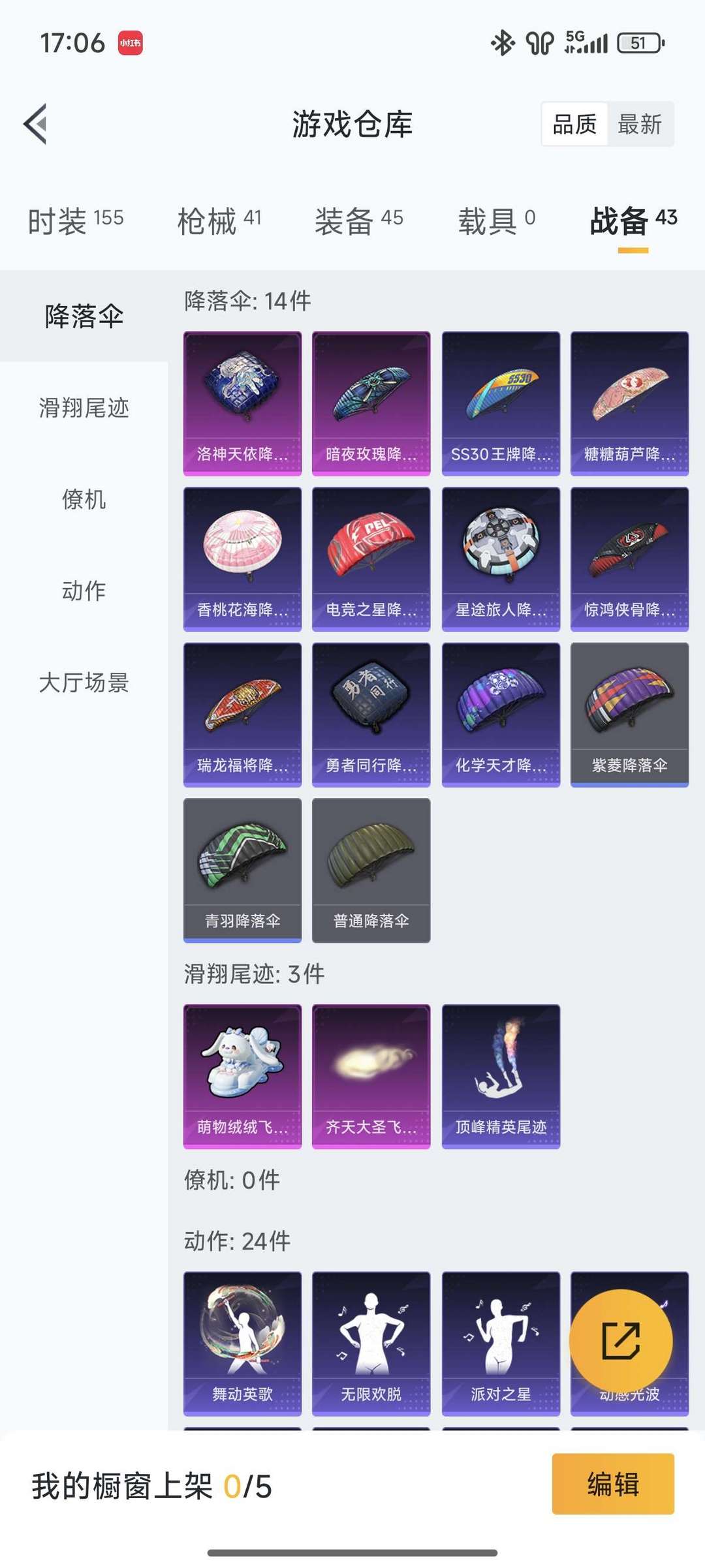Switch to the 时装 tab

coord(75,221)
